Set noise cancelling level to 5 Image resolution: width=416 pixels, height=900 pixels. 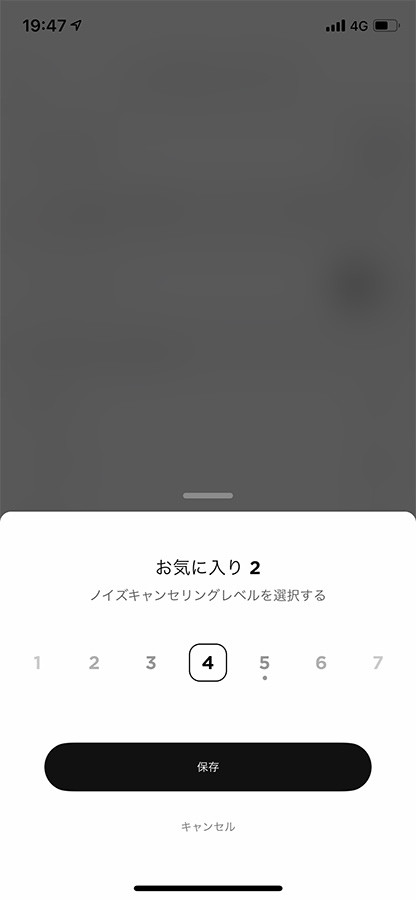coord(264,663)
